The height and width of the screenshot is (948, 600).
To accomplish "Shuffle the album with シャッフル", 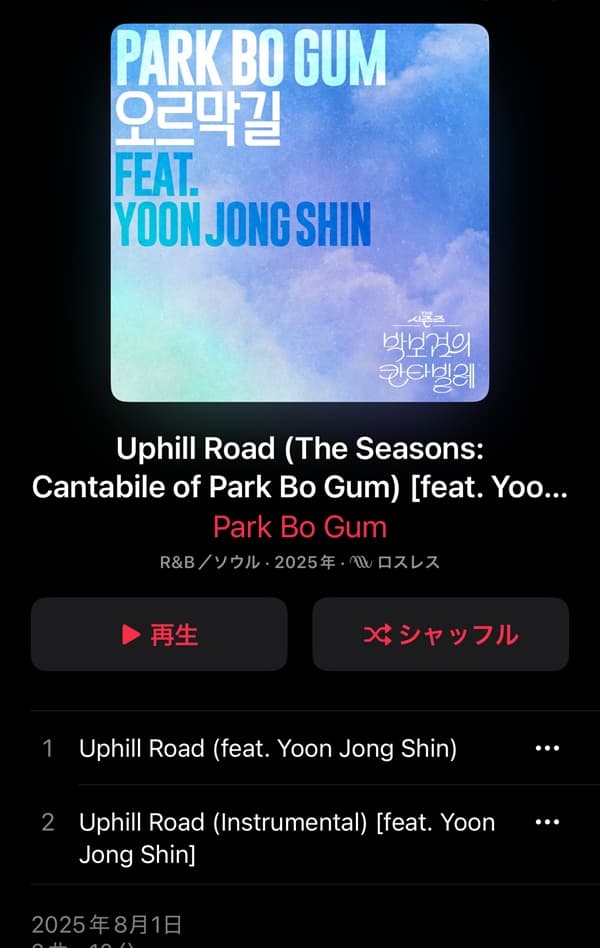I will coord(440,634).
